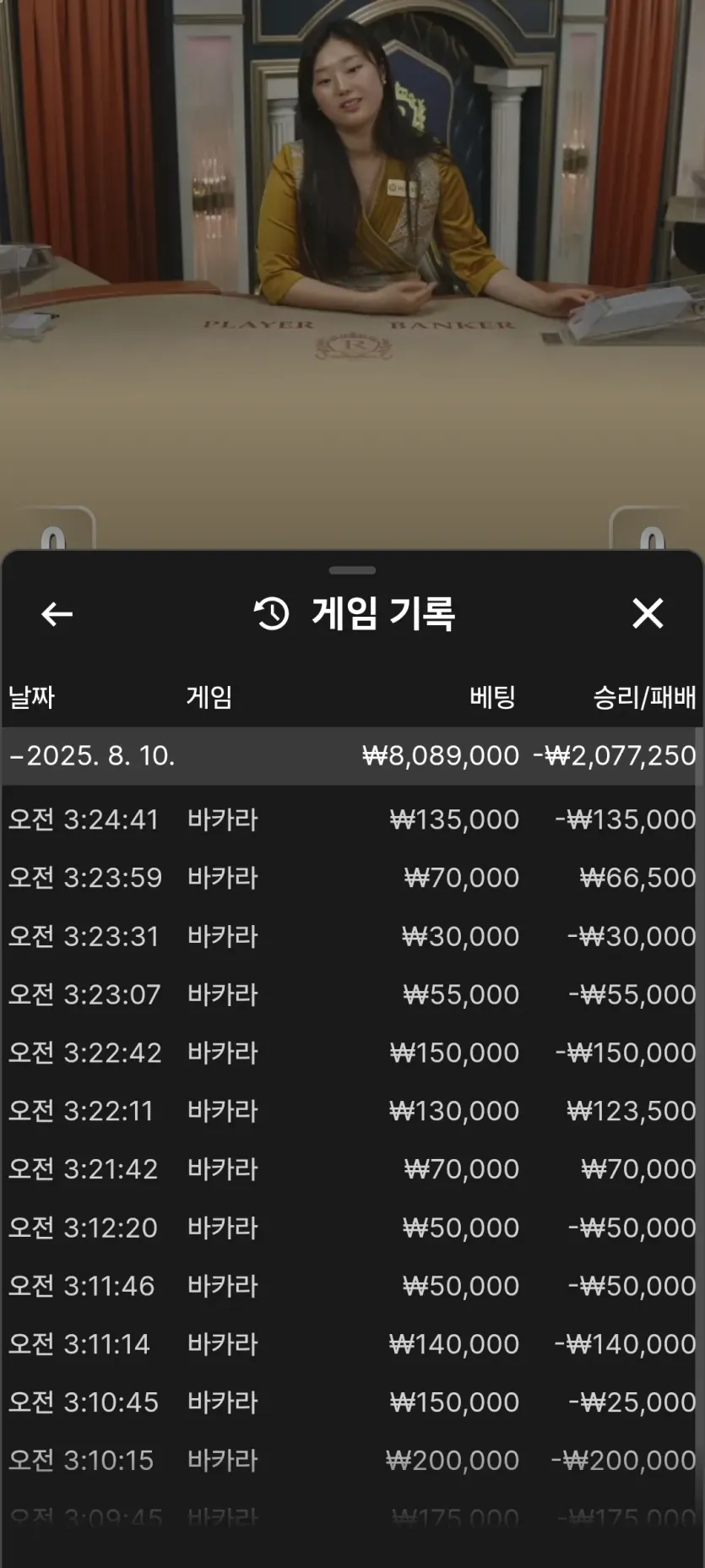Open the 오전 3:11:46 바카라 record

[x=352, y=1286]
